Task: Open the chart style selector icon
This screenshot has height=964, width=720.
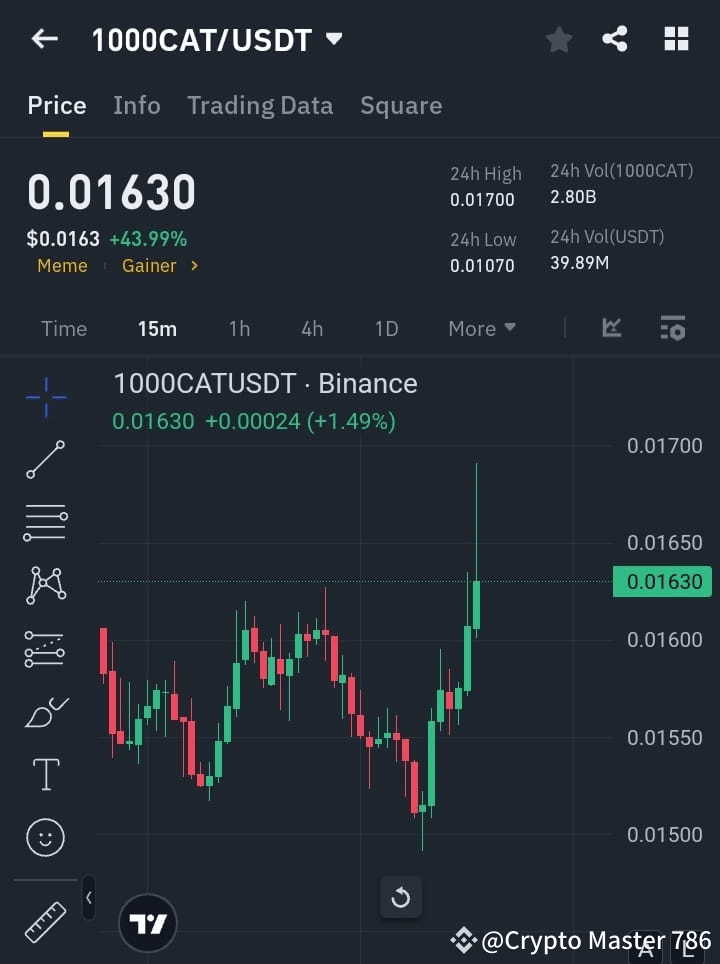Action: pos(611,328)
